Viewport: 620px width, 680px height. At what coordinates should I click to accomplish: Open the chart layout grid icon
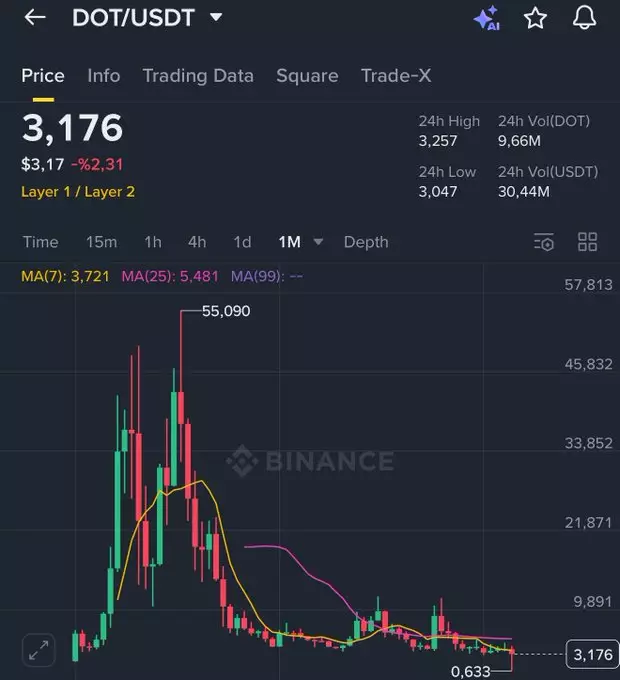point(588,242)
